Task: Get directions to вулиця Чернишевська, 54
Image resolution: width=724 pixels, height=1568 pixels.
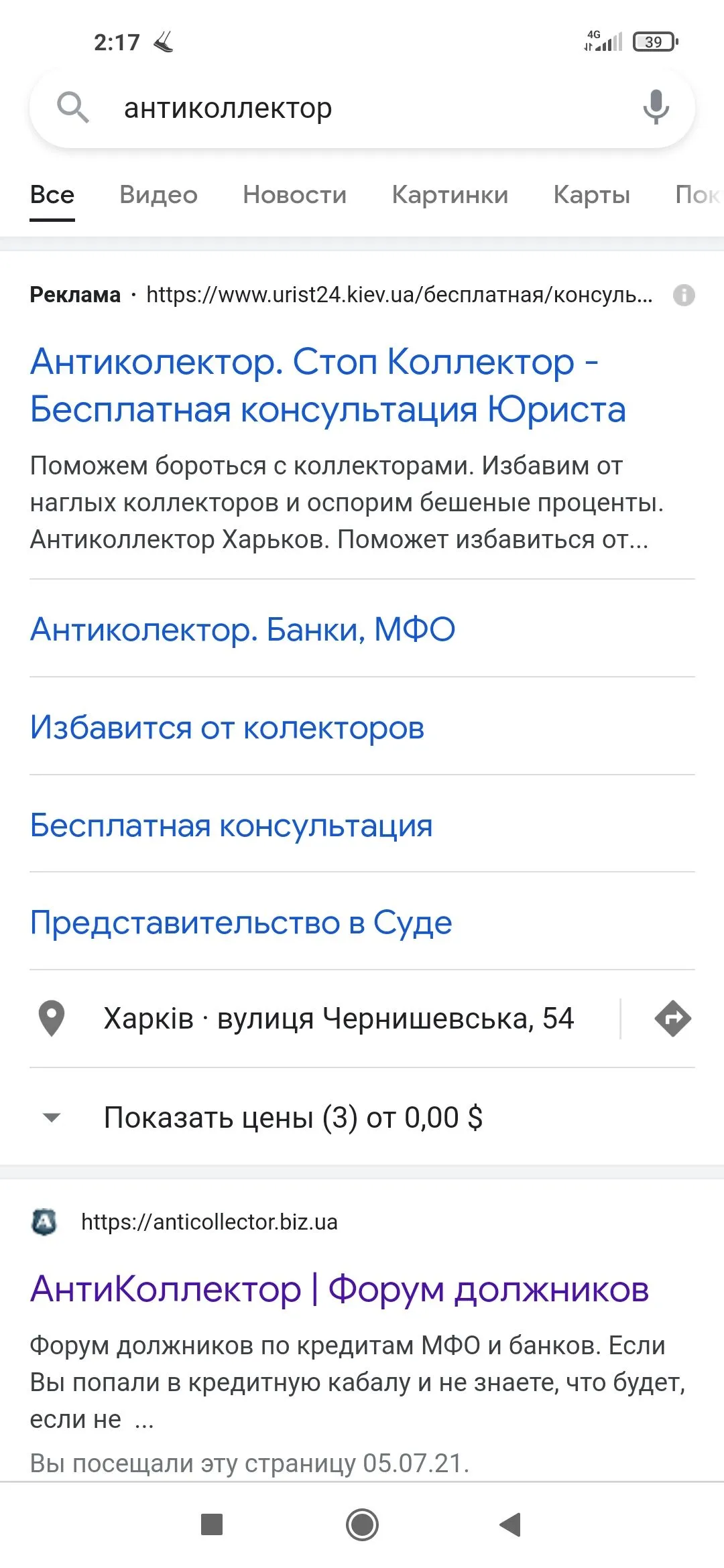Action: pyautogui.click(x=672, y=1019)
